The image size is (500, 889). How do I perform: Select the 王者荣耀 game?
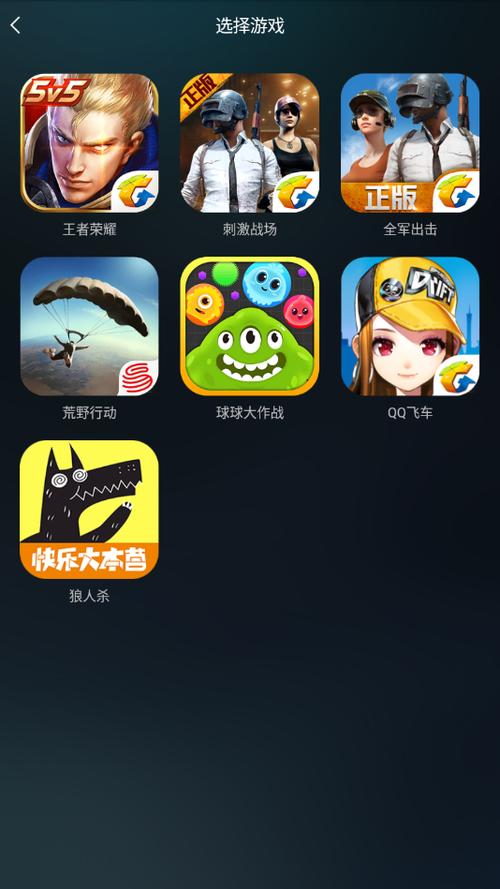[90, 143]
